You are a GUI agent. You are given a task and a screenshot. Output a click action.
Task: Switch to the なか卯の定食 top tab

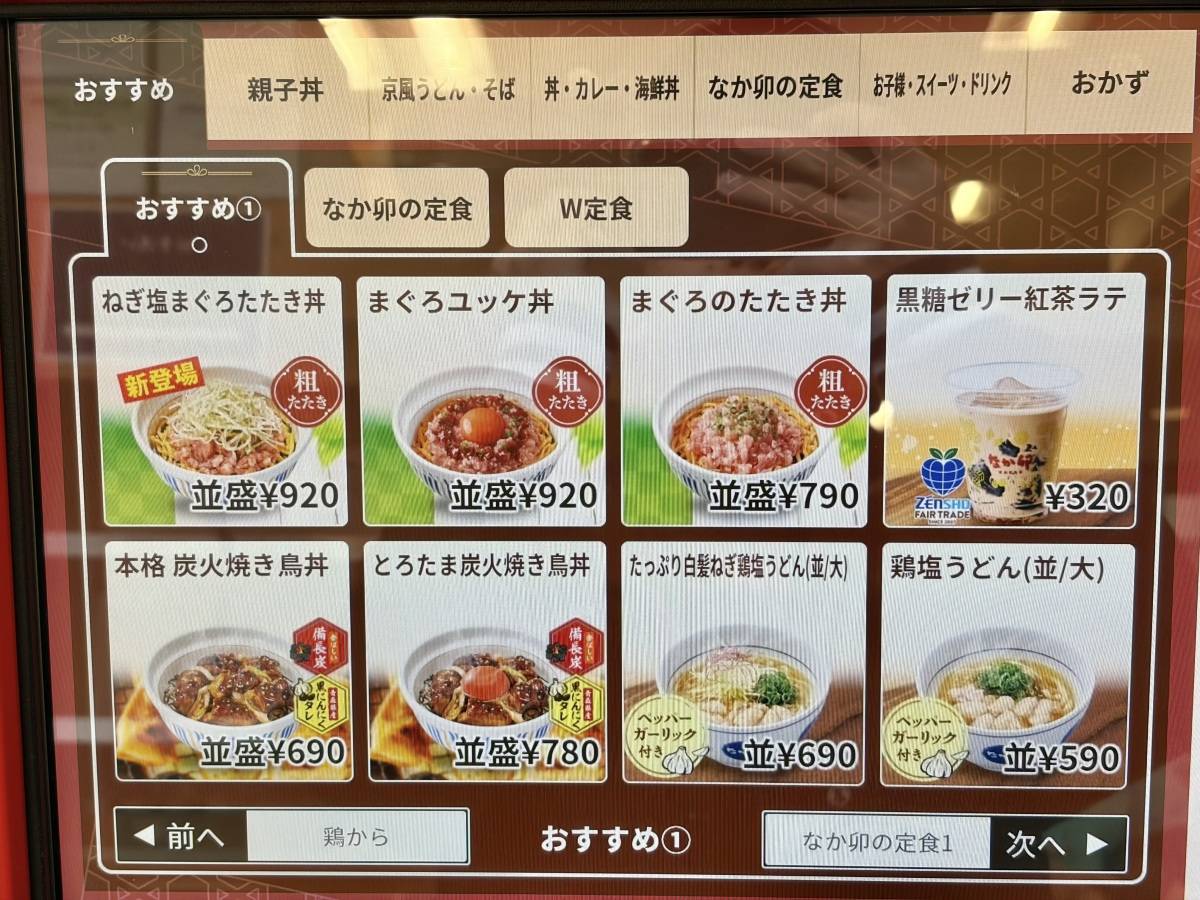pos(776,87)
